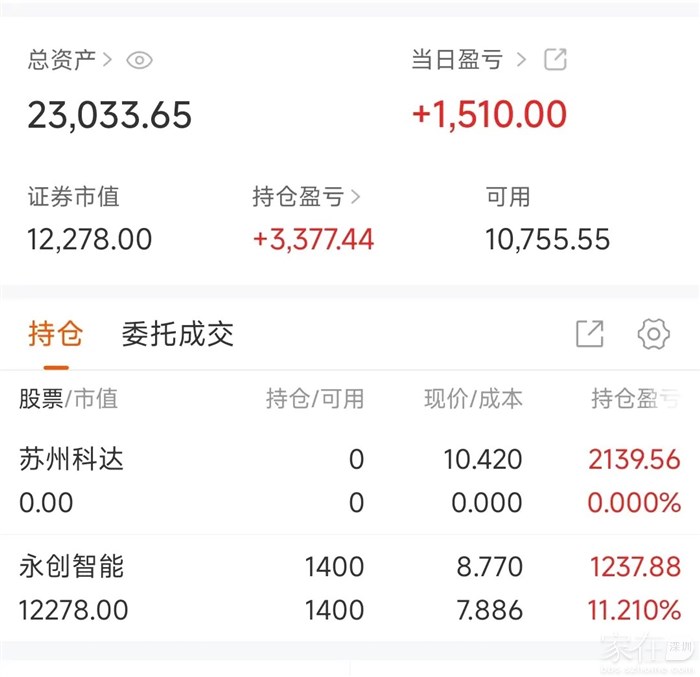Switch to the 持仓 tab
This screenshot has height=677, width=700.
click(x=55, y=334)
